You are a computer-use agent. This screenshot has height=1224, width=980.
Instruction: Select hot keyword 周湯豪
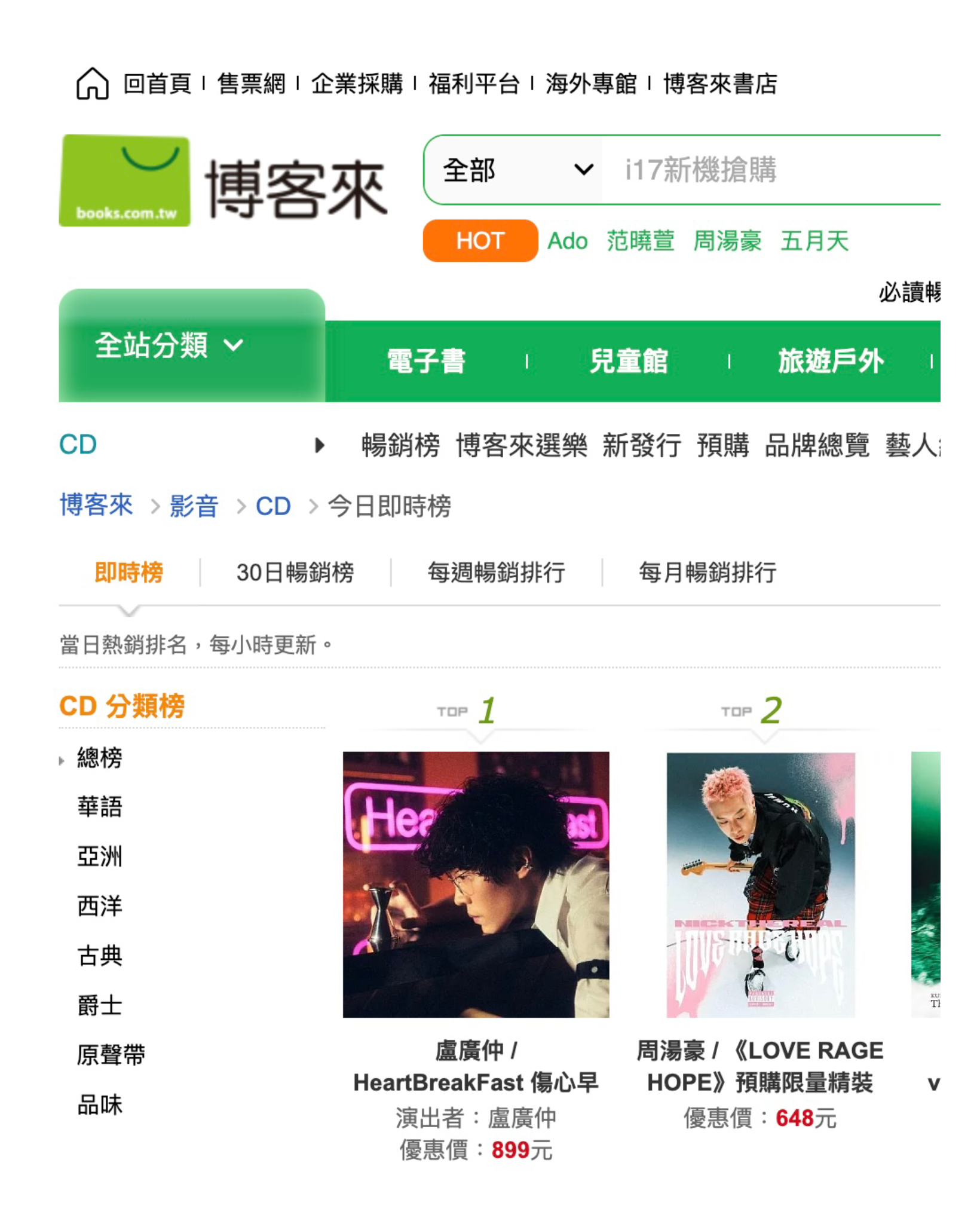tap(727, 241)
